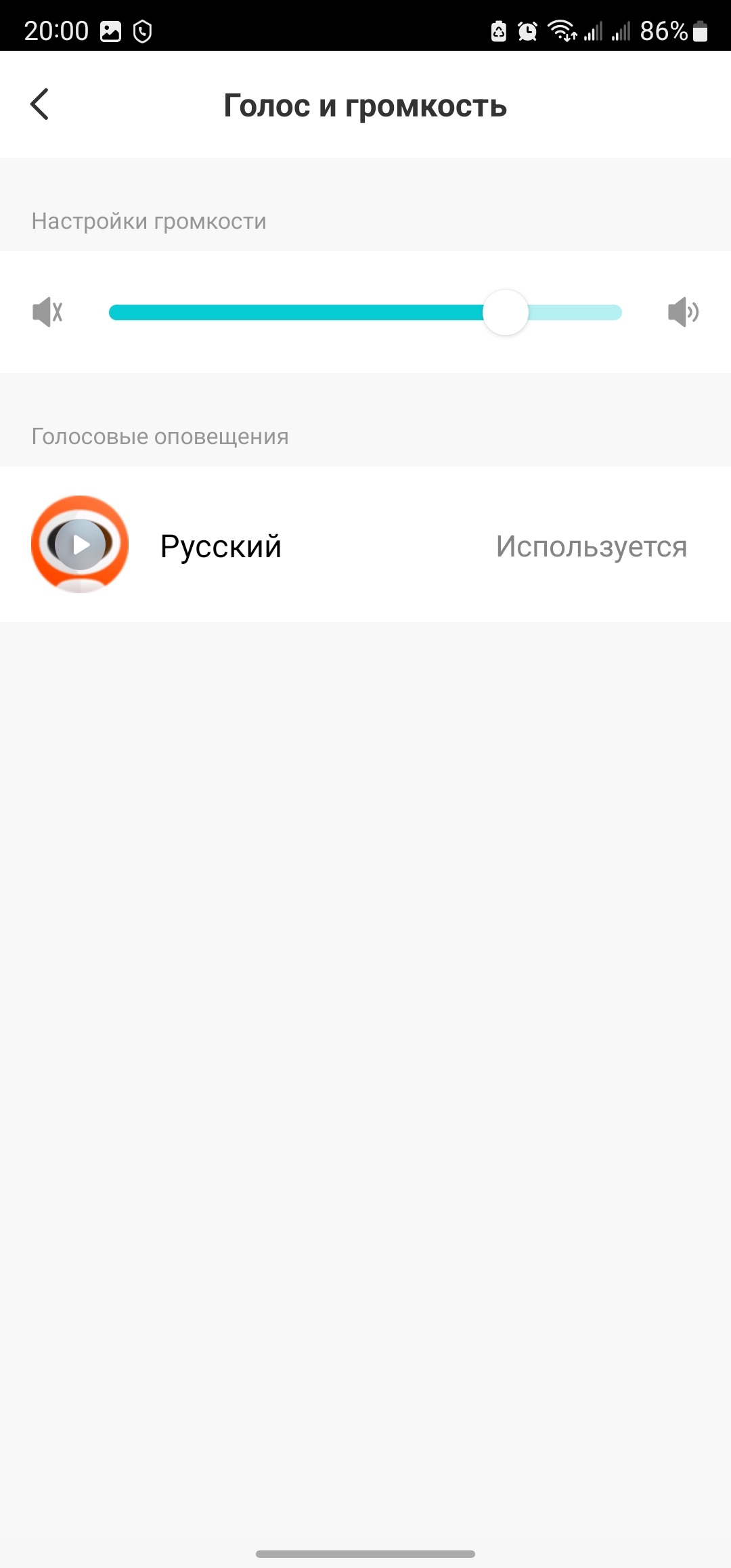The width and height of the screenshot is (731, 1568).
Task: Play the Русский voice sample
Action: point(81,544)
